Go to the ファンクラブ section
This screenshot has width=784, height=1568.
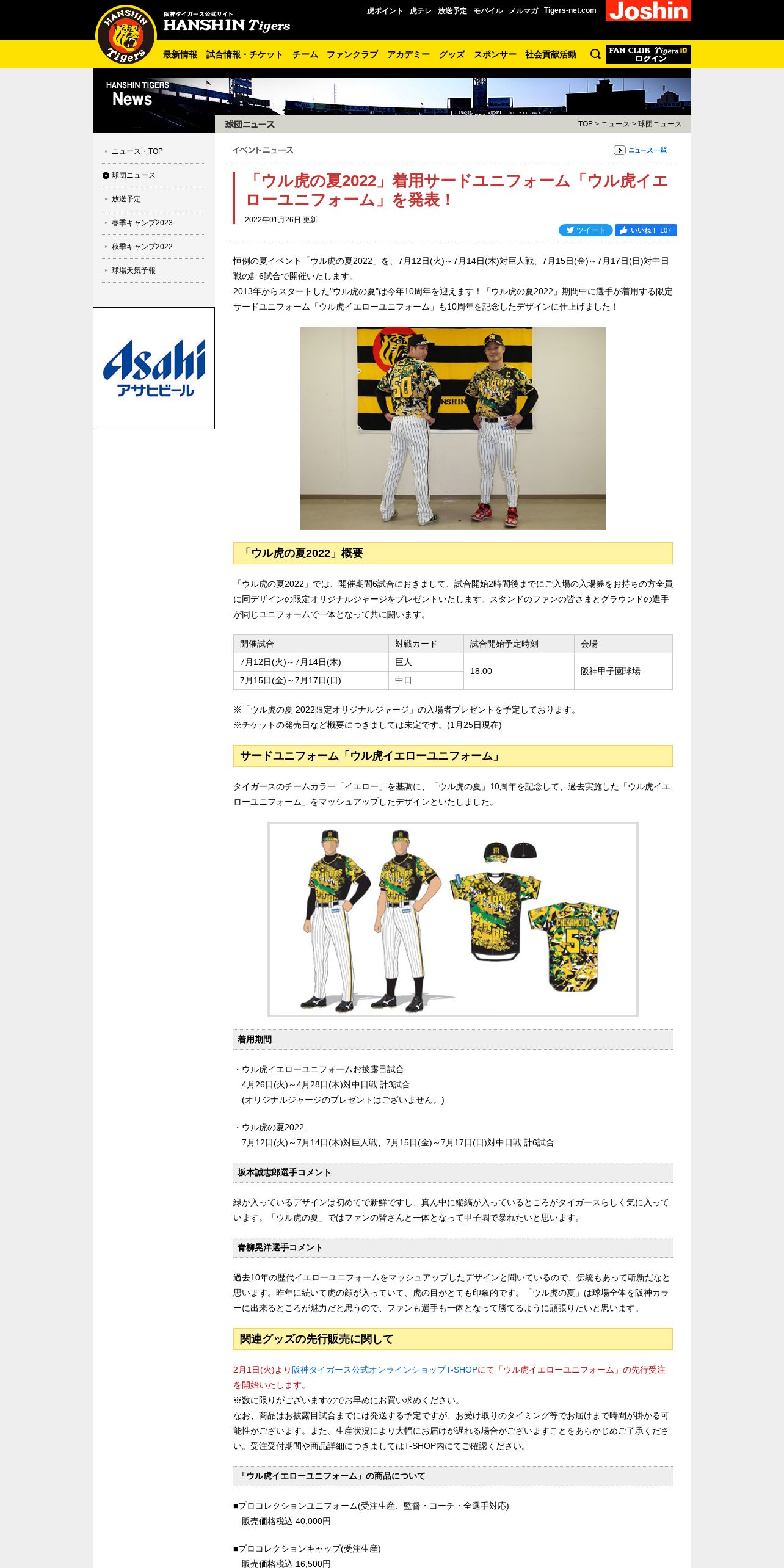coord(352,54)
